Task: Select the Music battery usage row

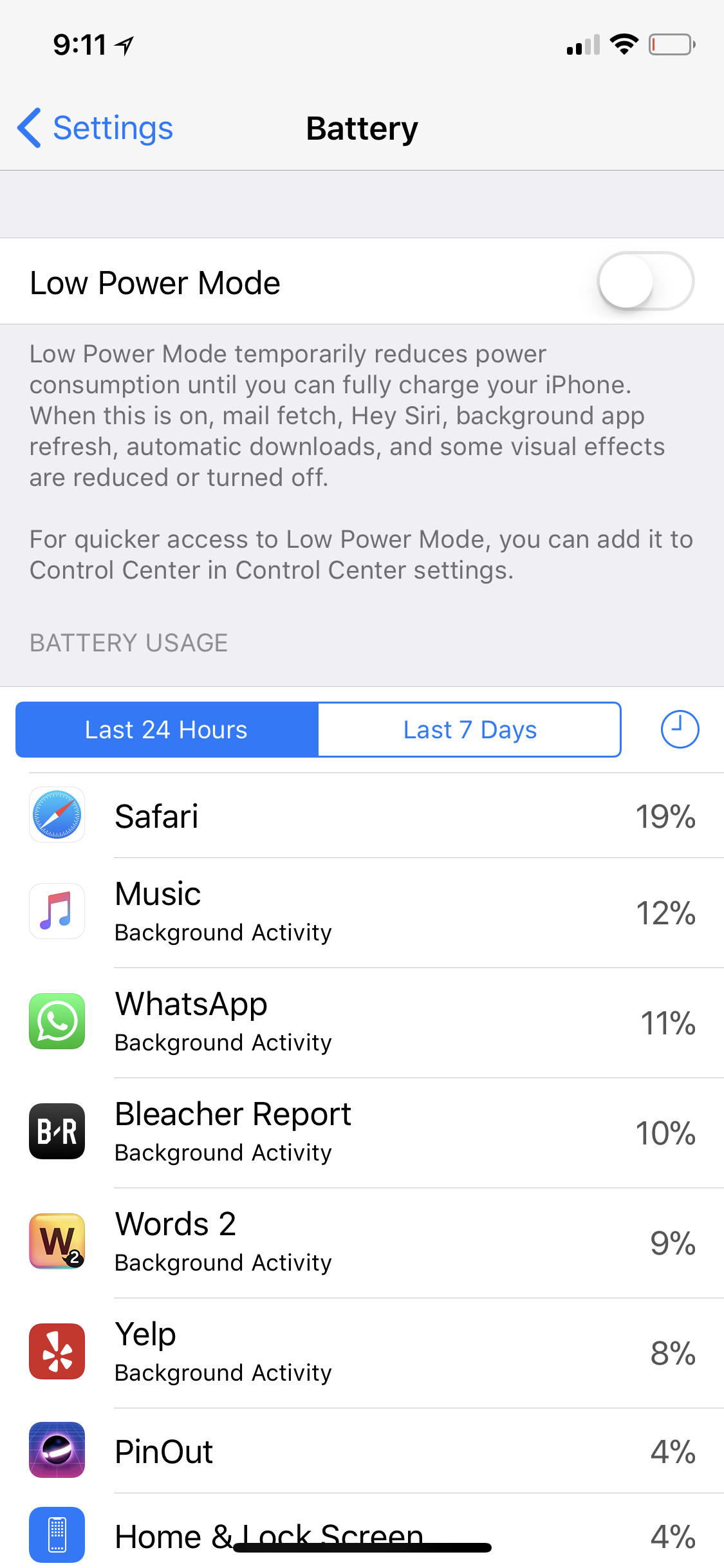Action: tap(362, 913)
